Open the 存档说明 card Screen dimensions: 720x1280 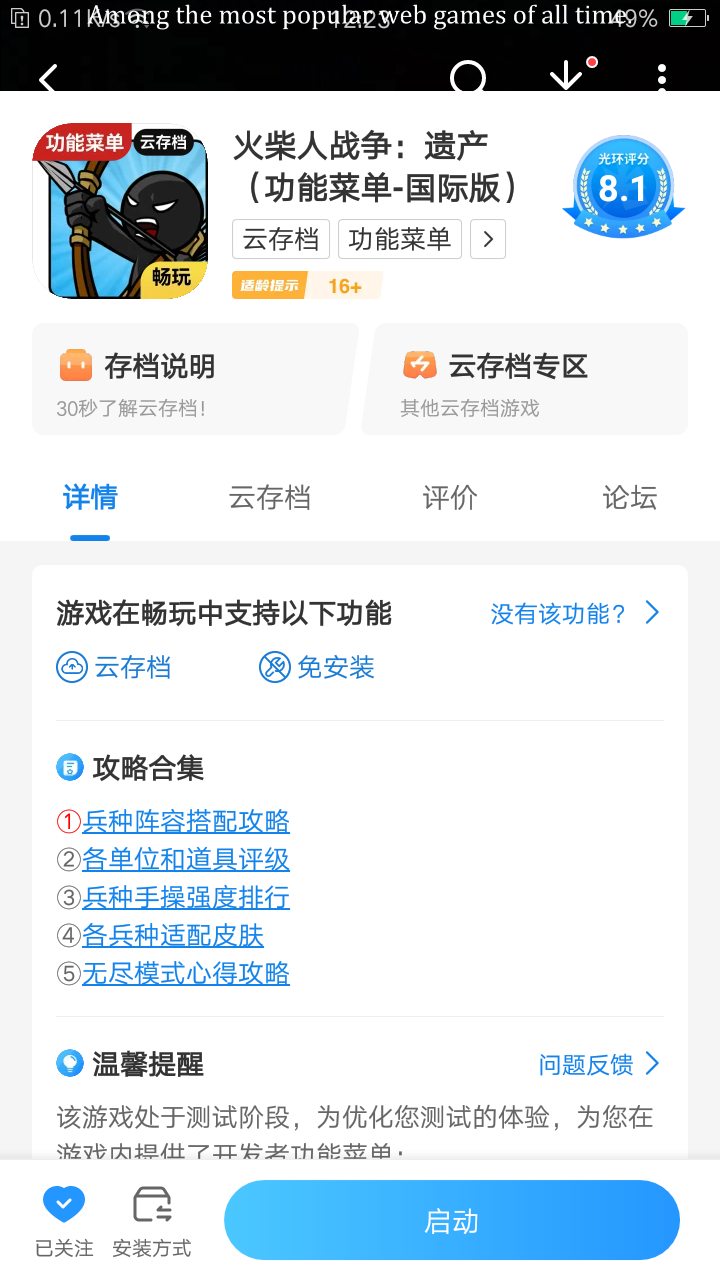coord(190,380)
